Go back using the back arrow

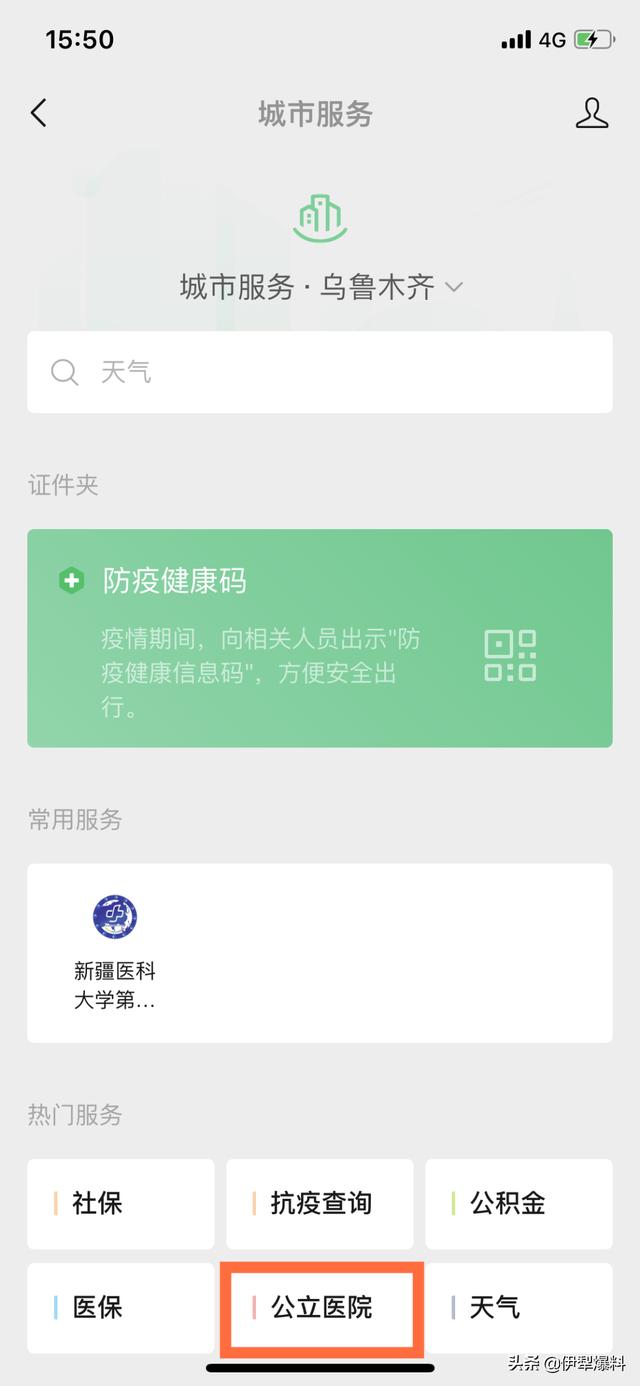click(x=39, y=113)
